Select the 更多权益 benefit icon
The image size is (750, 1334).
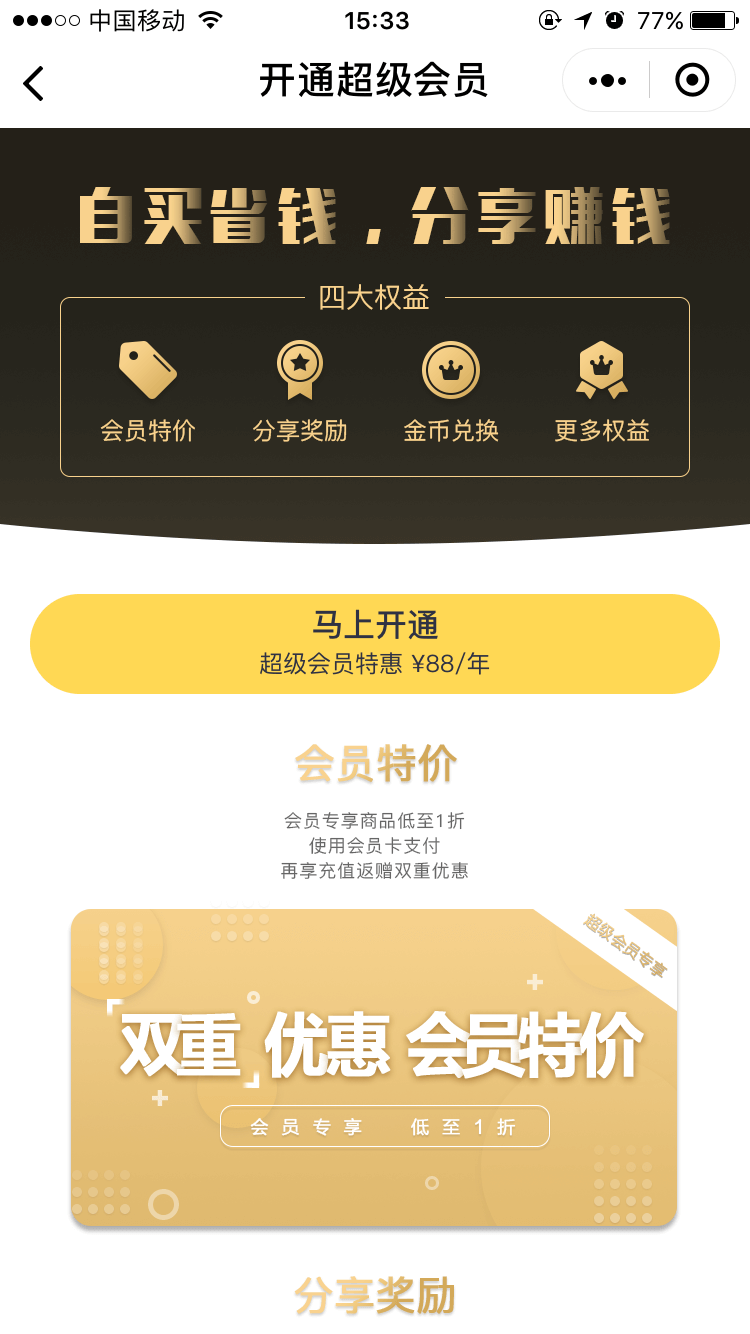(x=602, y=370)
